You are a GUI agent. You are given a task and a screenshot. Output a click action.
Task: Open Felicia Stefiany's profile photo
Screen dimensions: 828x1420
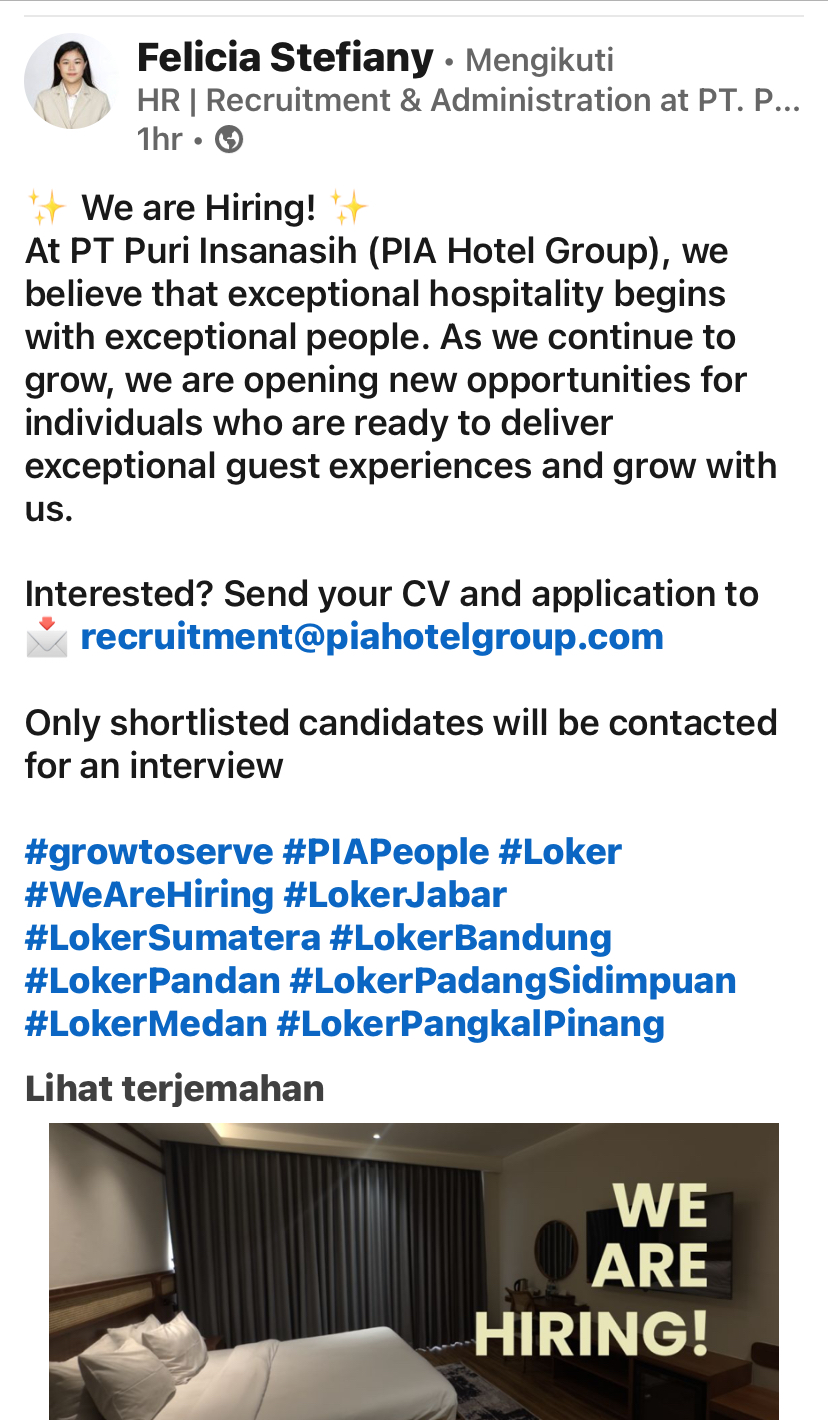(x=71, y=82)
